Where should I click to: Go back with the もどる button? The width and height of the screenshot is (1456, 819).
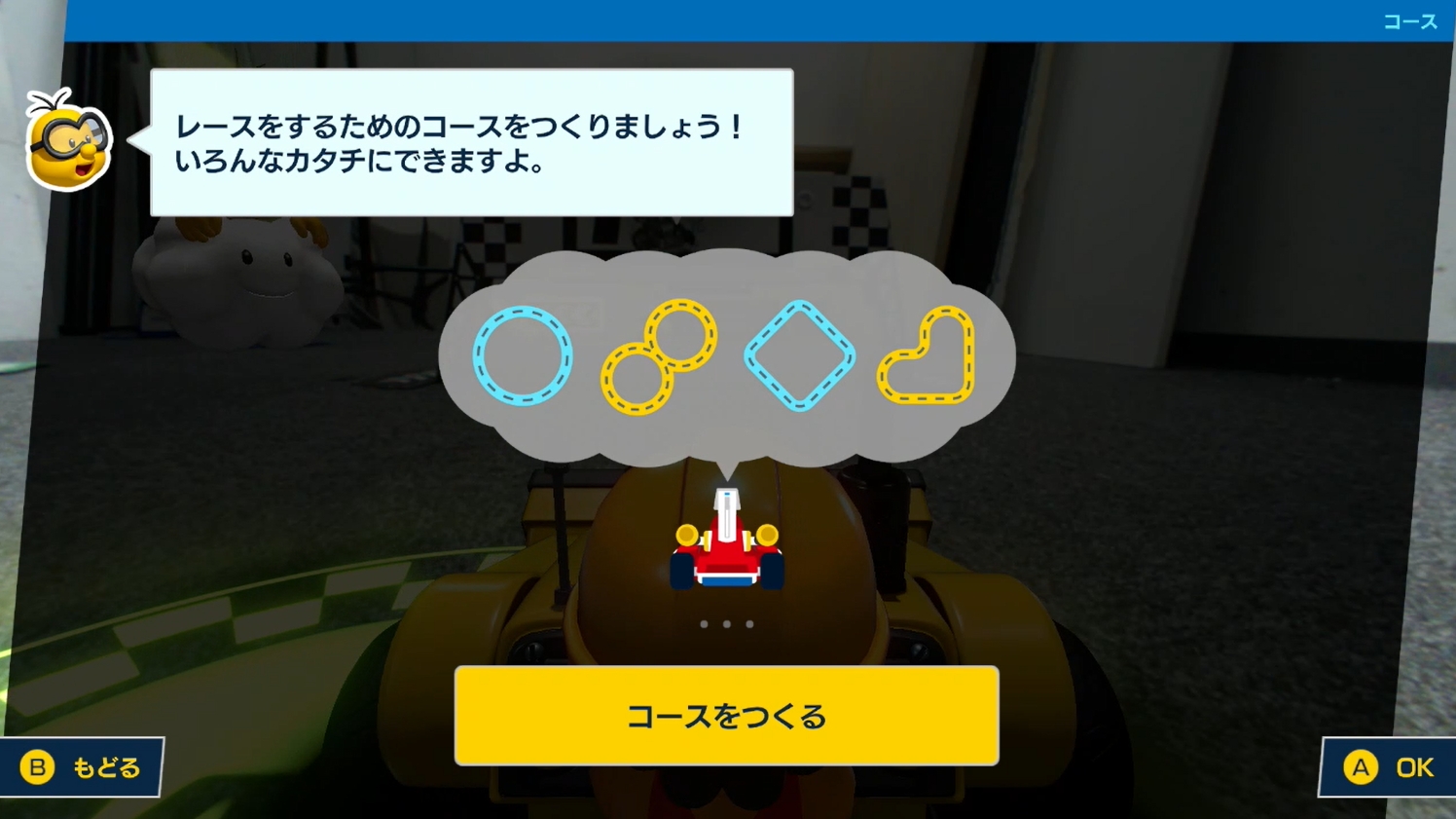point(82,767)
